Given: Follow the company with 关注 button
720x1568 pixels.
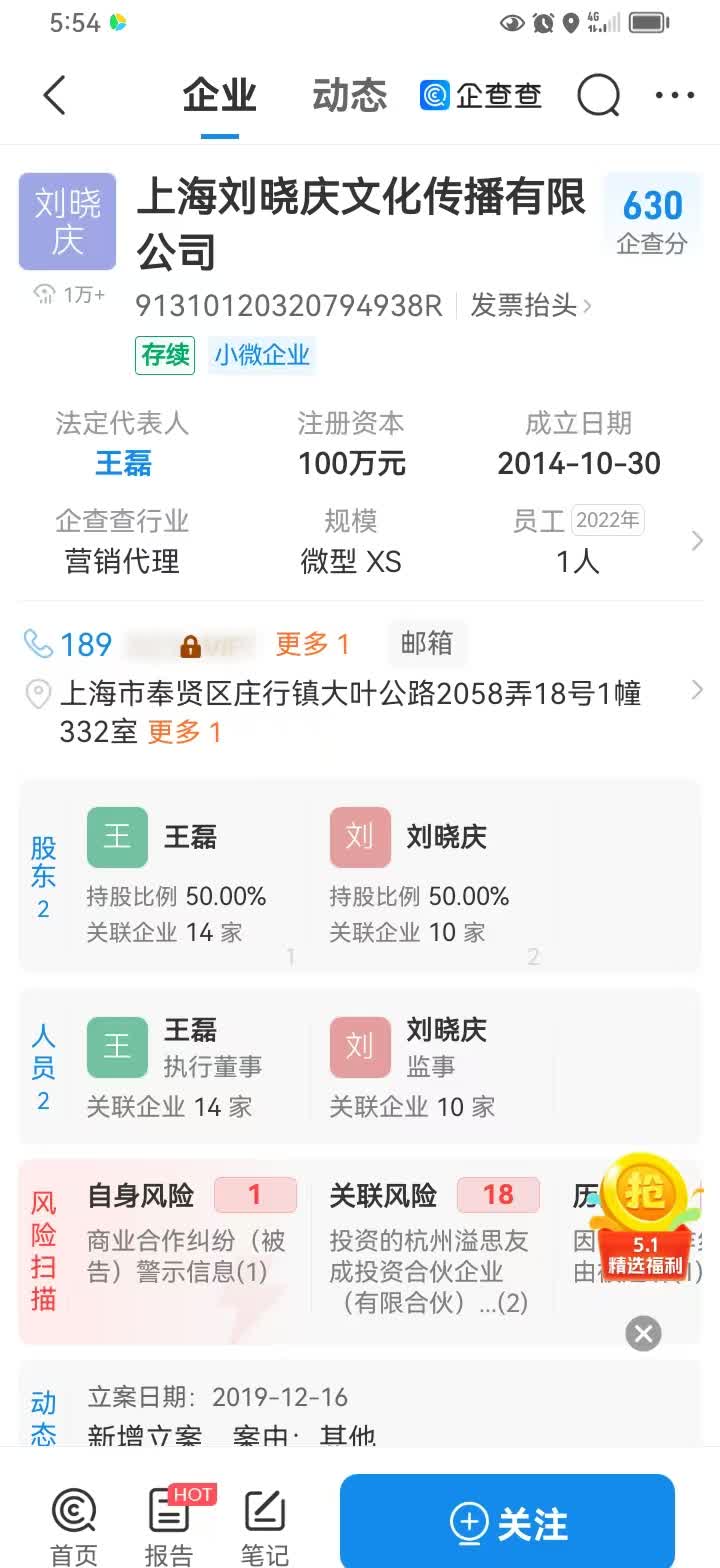Looking at the screenshot, I should point(508,1523).
